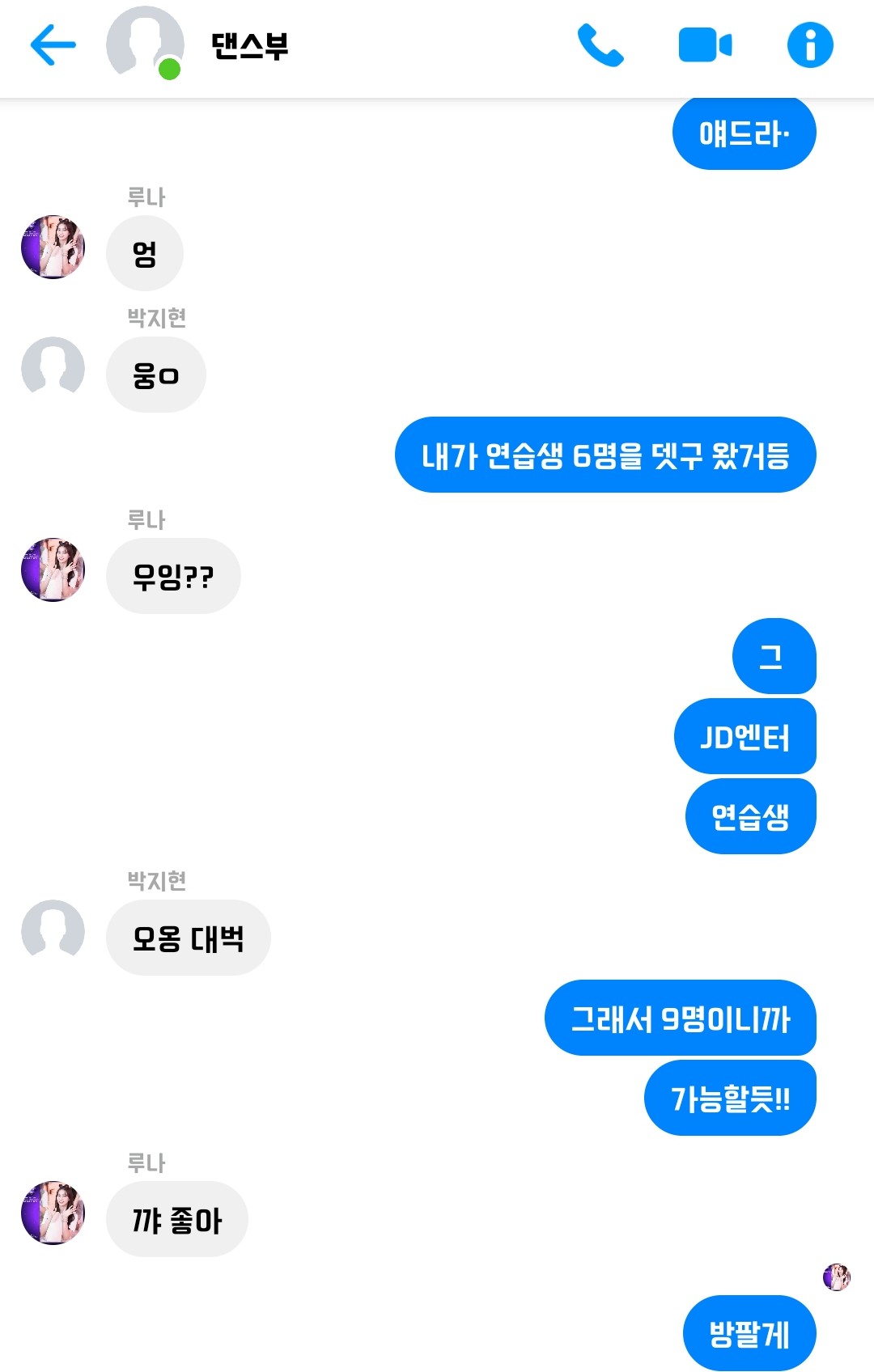The image size is (874, 1372).
Task: Open 박지현's avatar beside the 웅ㅇ message
Action: point(53,368)
